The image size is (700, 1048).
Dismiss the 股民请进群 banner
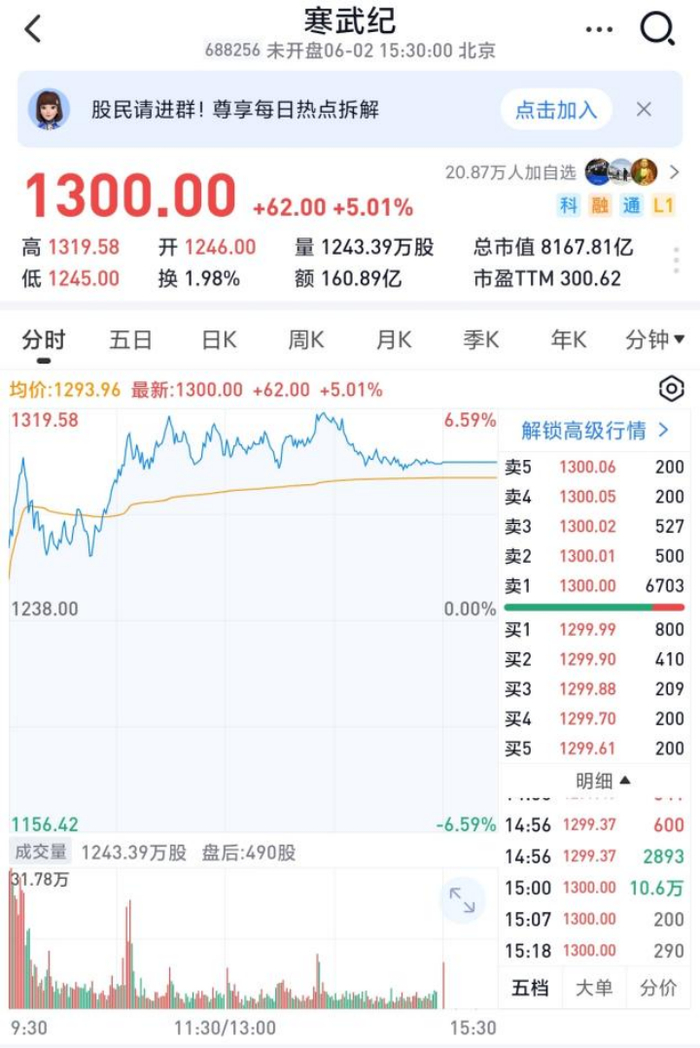(644, 110)
